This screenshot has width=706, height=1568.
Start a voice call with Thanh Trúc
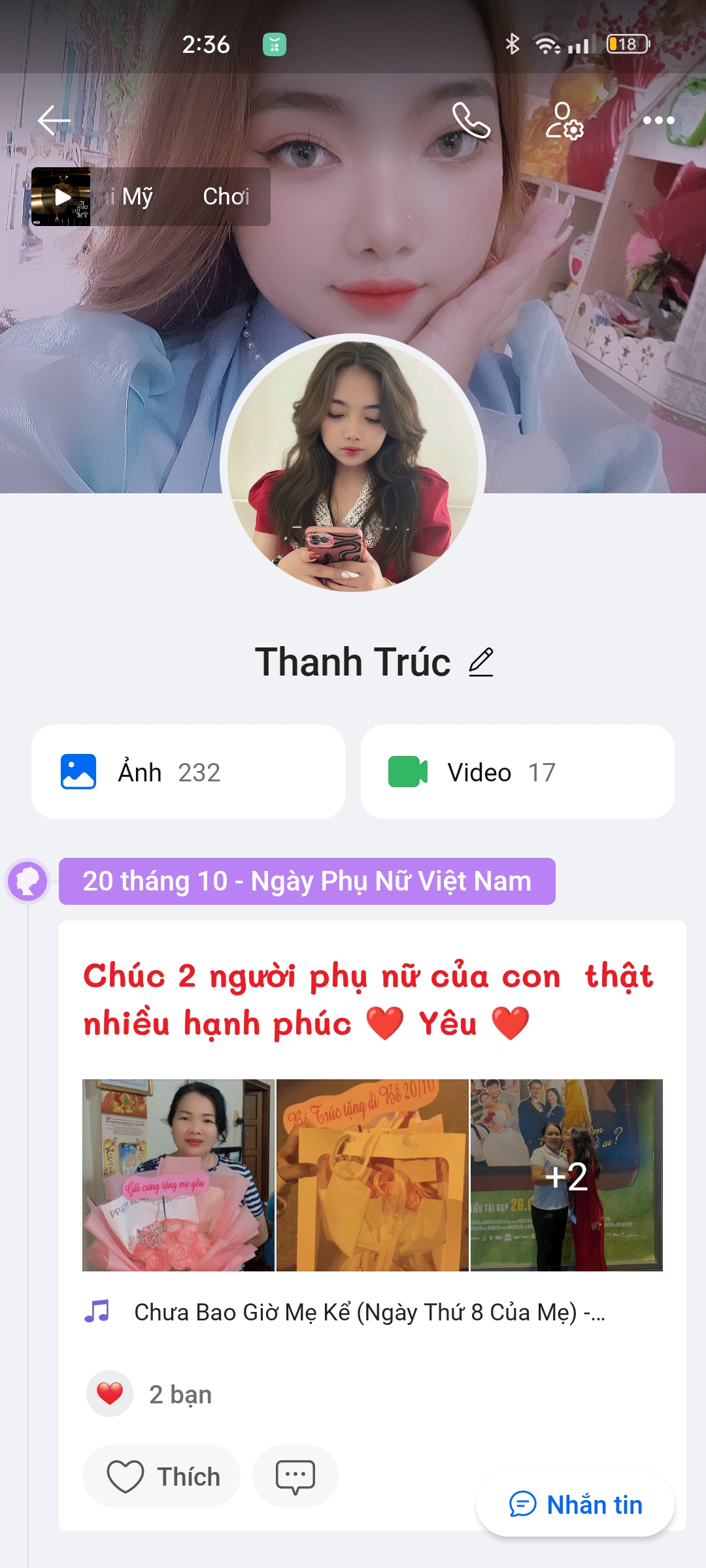471,120
